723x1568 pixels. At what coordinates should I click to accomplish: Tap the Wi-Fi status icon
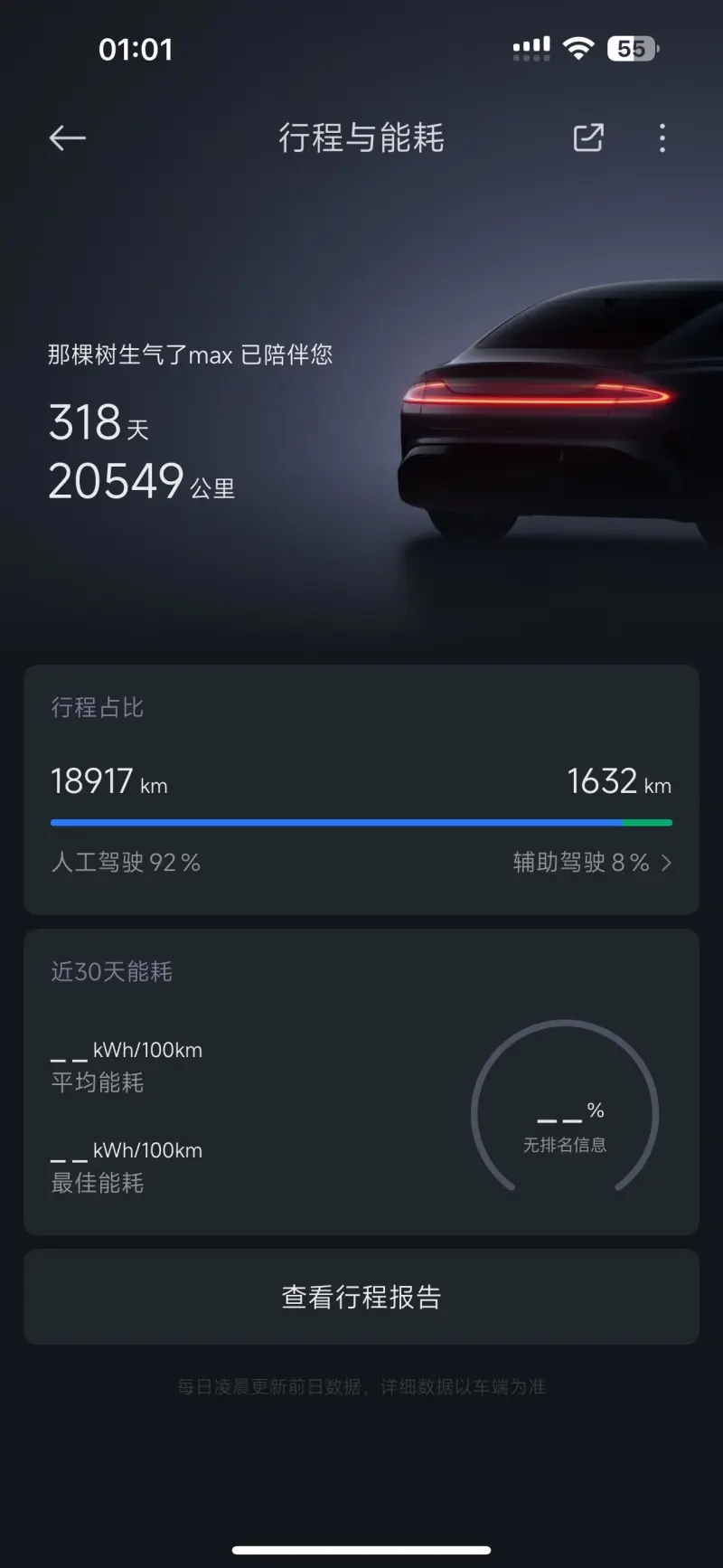pos(584,47)
